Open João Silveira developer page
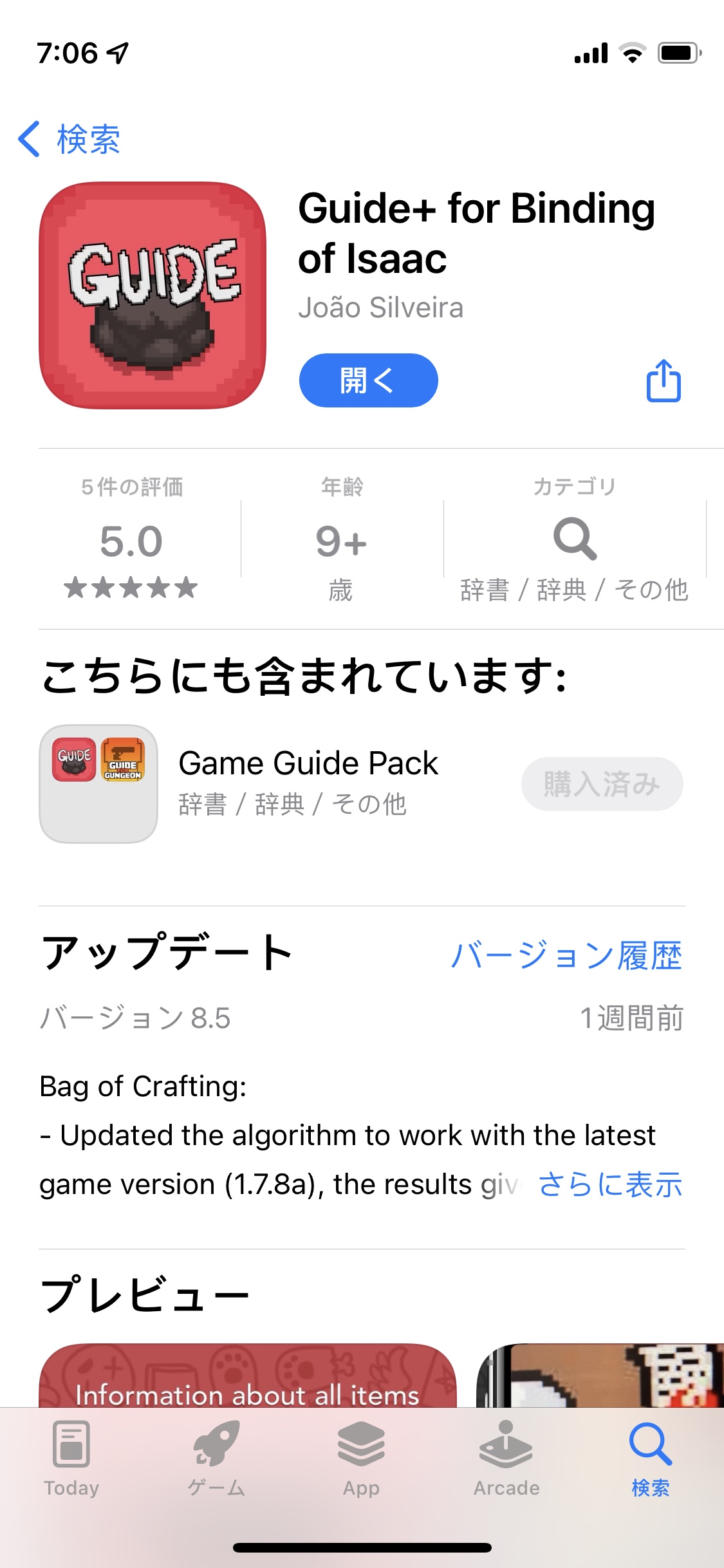Image resolution: width=724 pixels, height=1568 pixels. (x=380, y=308)
